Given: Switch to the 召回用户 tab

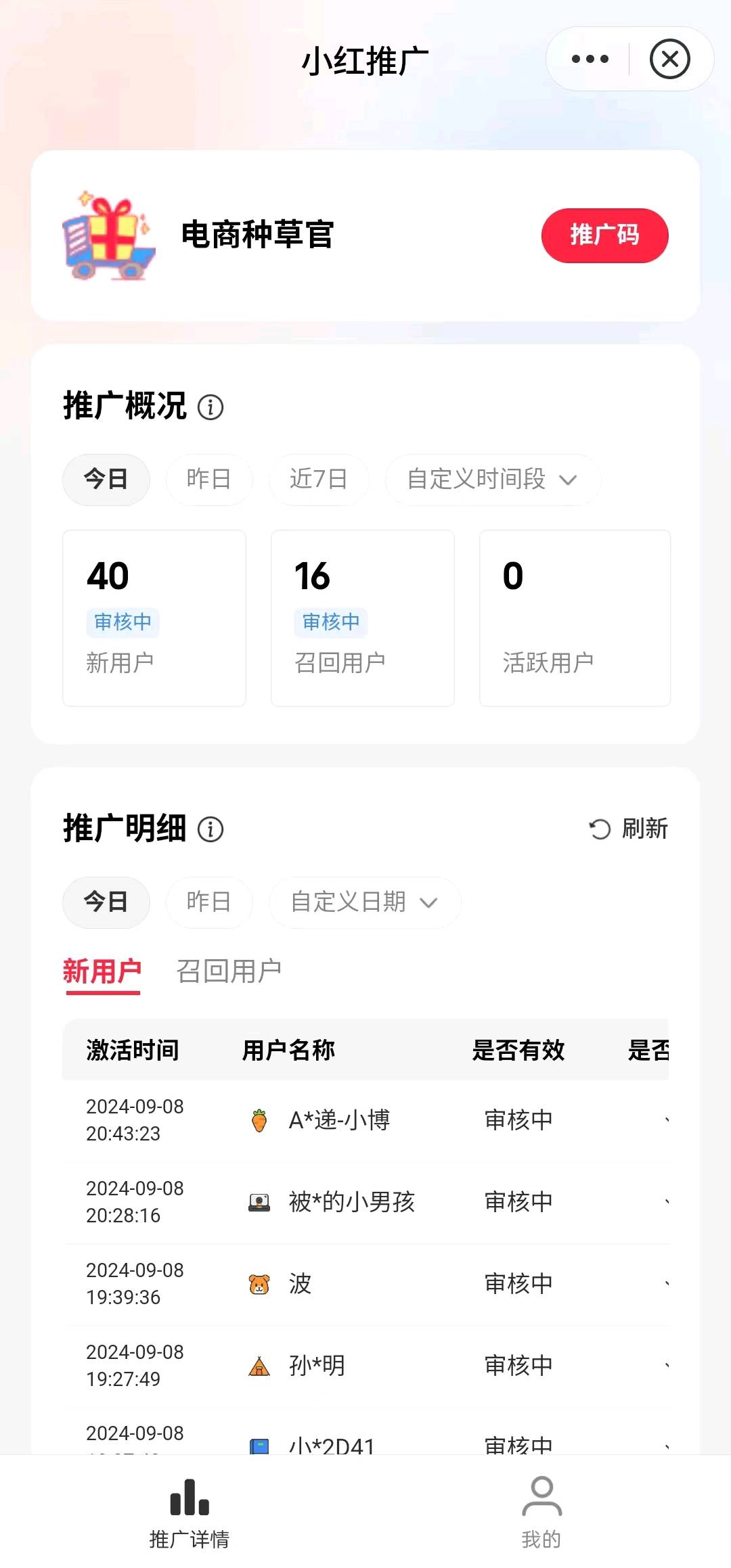Looking at the screenshot, I should pos(229,971).
